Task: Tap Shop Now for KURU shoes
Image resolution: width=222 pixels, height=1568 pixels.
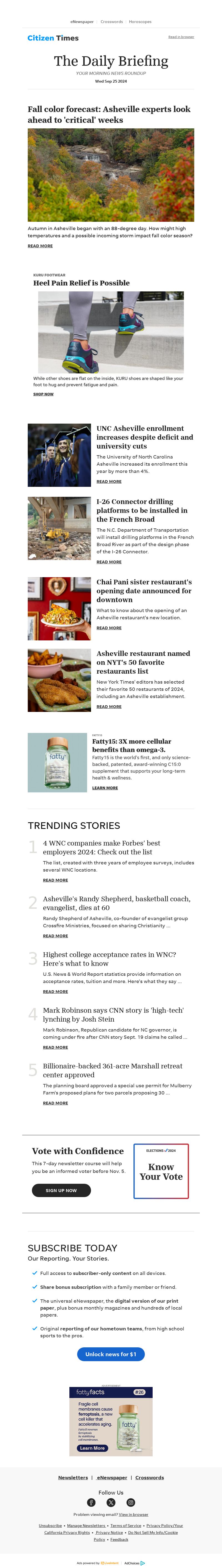Action: (43, 394)
